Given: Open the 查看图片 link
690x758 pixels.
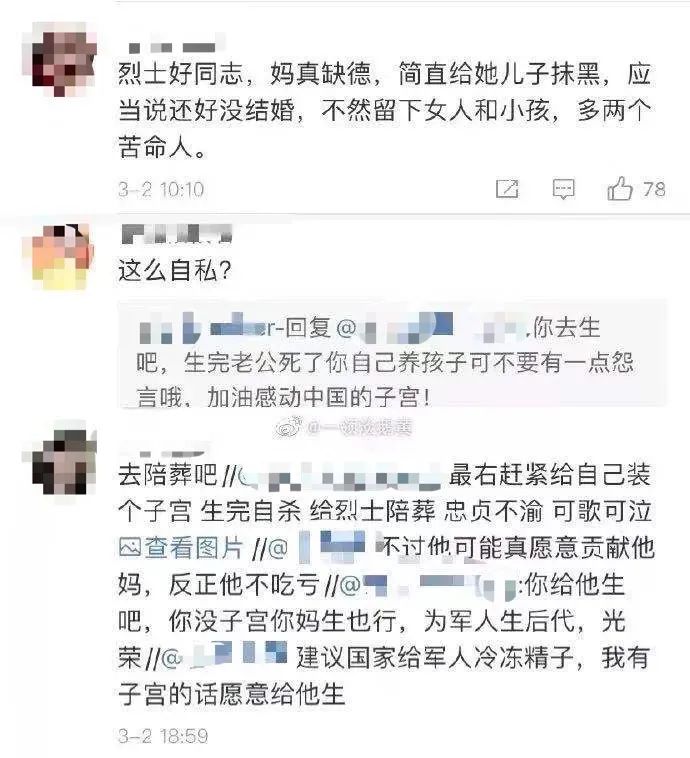Looking at the screenshot, I should (x=180, y=547).
